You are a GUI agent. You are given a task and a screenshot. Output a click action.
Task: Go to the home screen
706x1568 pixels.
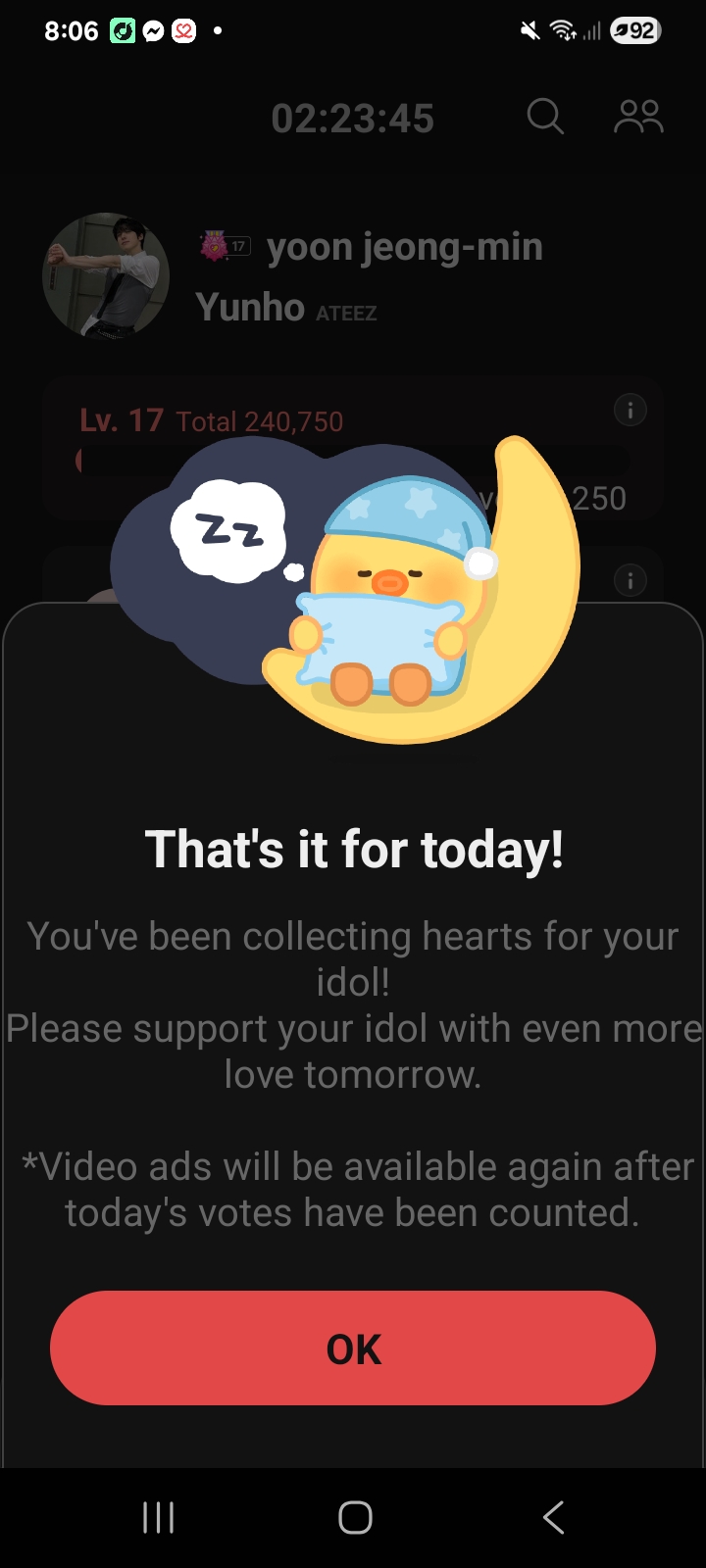355,1517
